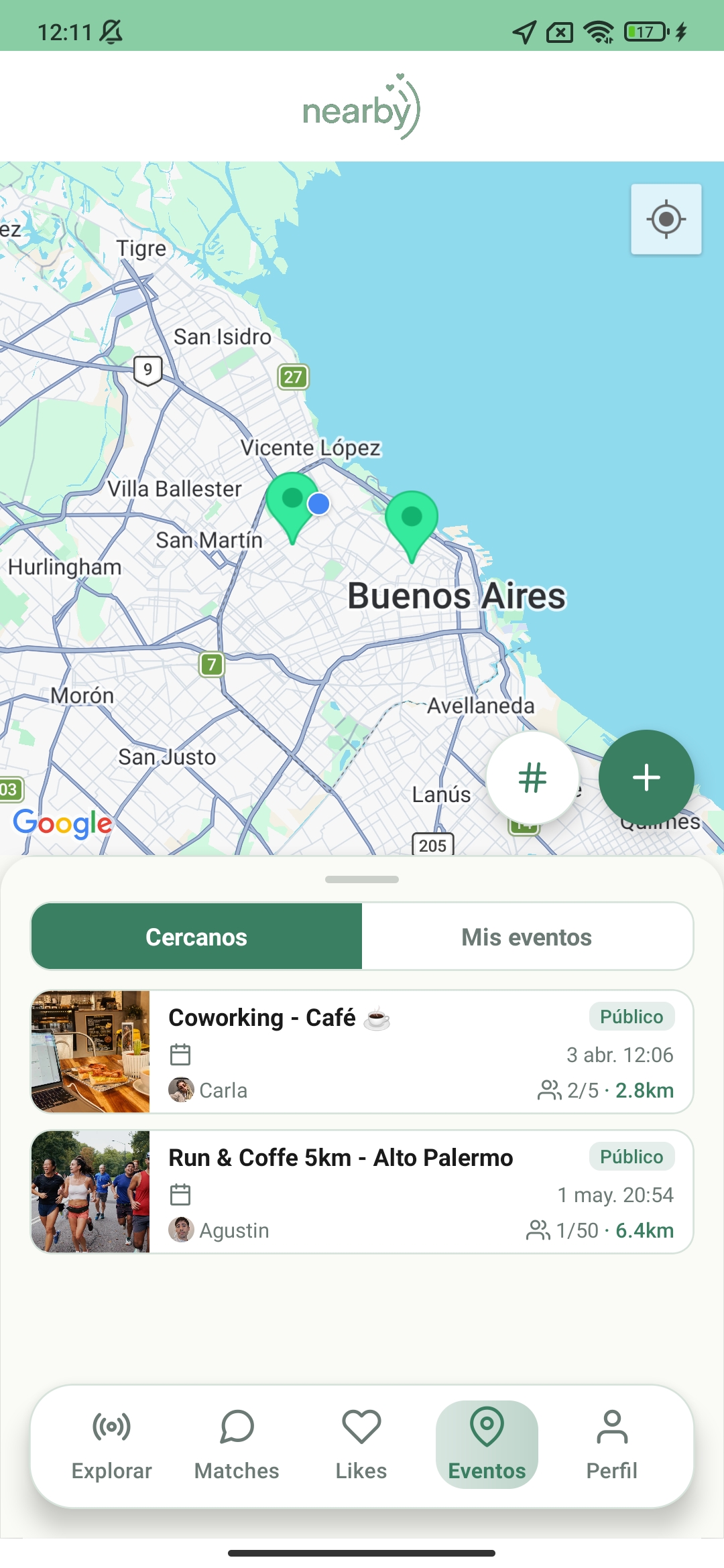This screenshot has height=1568, width=724.
Task: Tap the my-location crosshair on the map
Action: pos(666,219)
